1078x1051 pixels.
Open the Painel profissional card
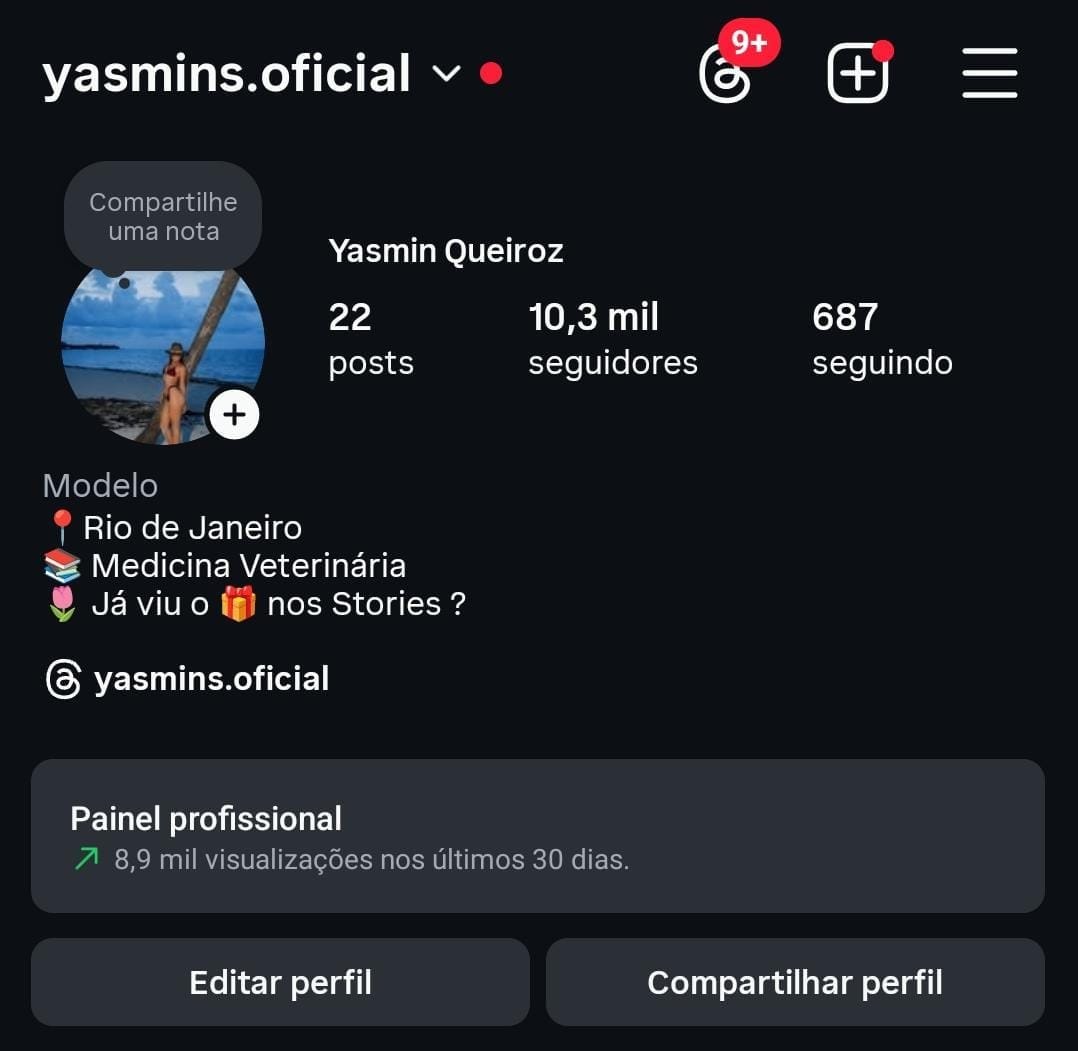538,836
